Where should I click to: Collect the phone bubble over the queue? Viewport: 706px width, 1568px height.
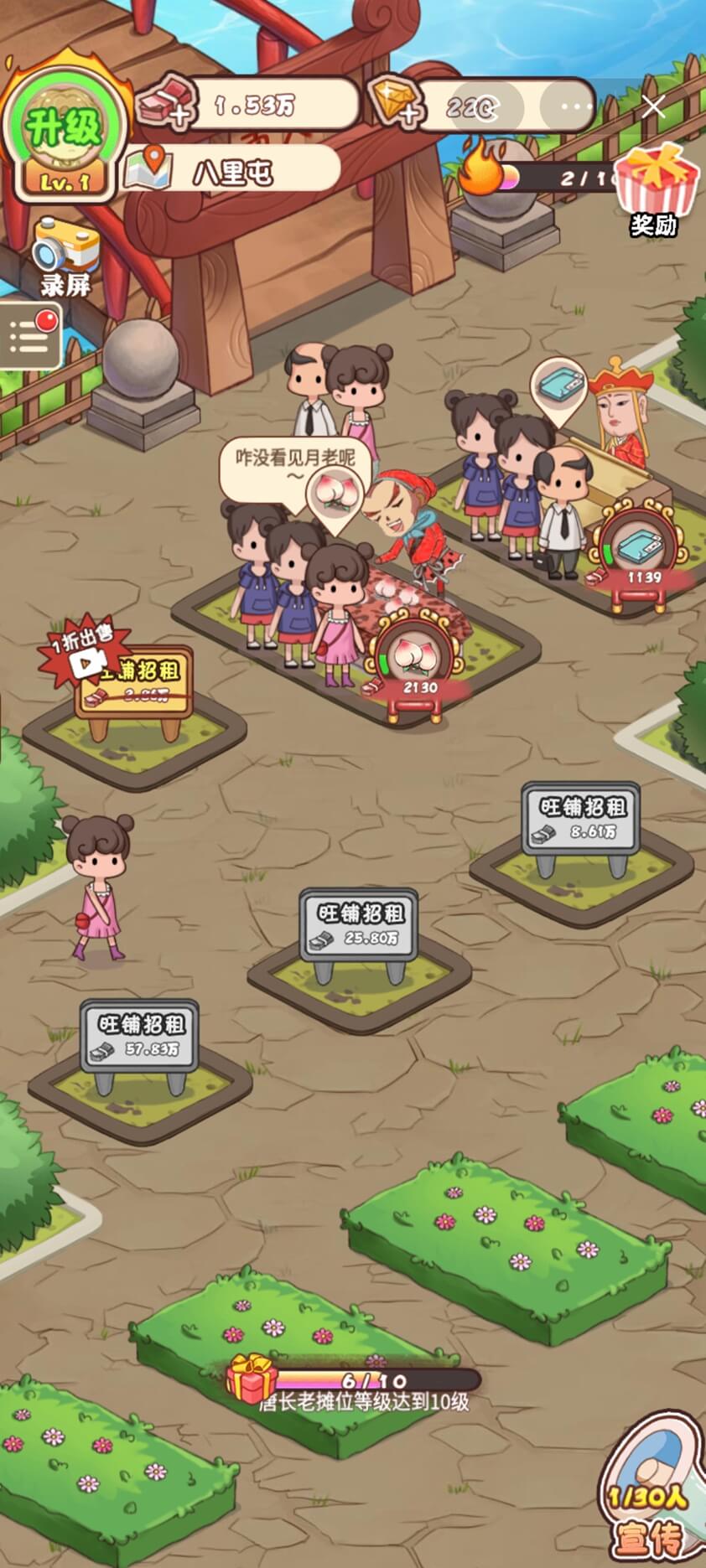pyautogui.click(x=559, y=387)
